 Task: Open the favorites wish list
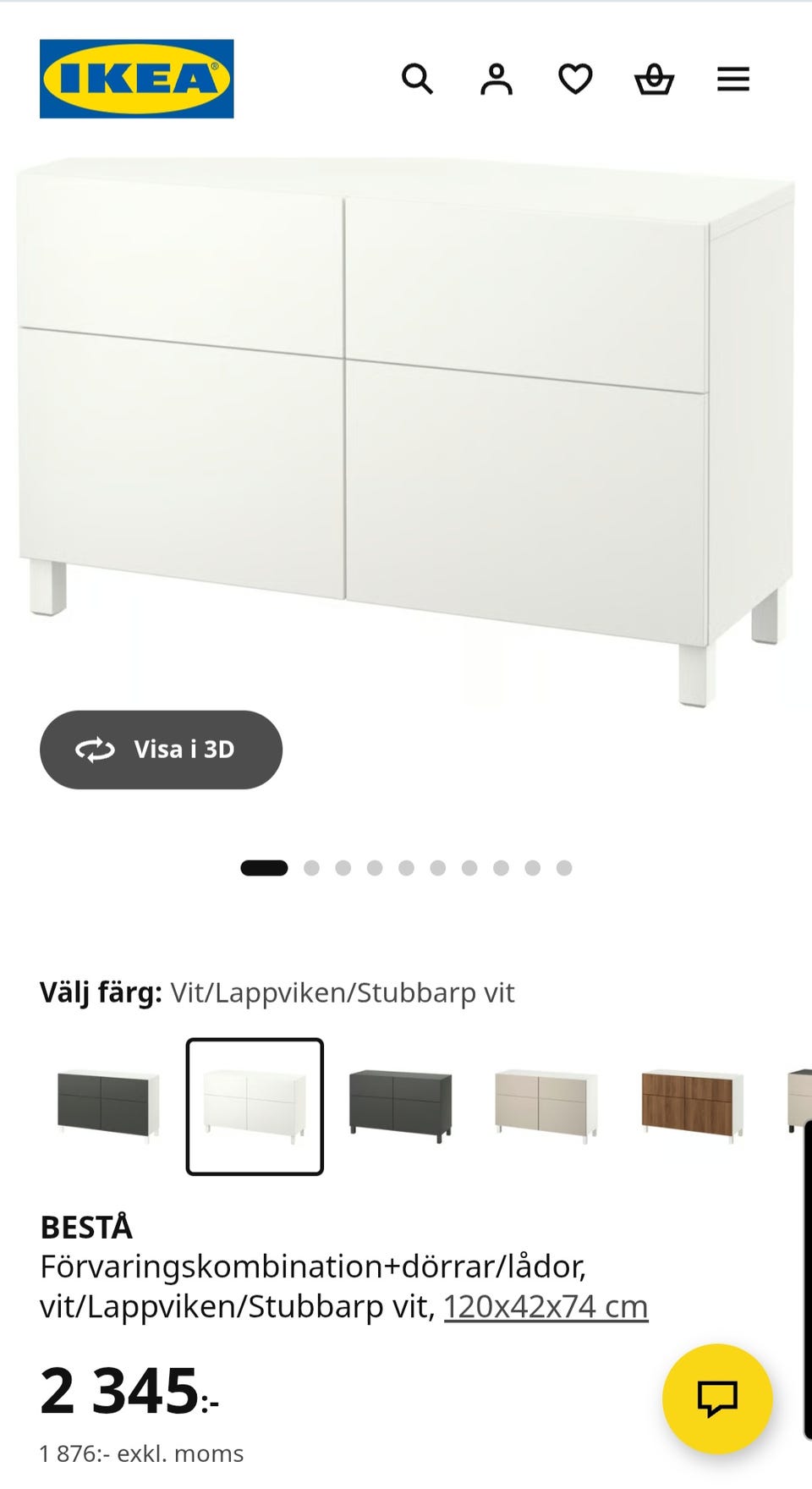coord(574,79)
